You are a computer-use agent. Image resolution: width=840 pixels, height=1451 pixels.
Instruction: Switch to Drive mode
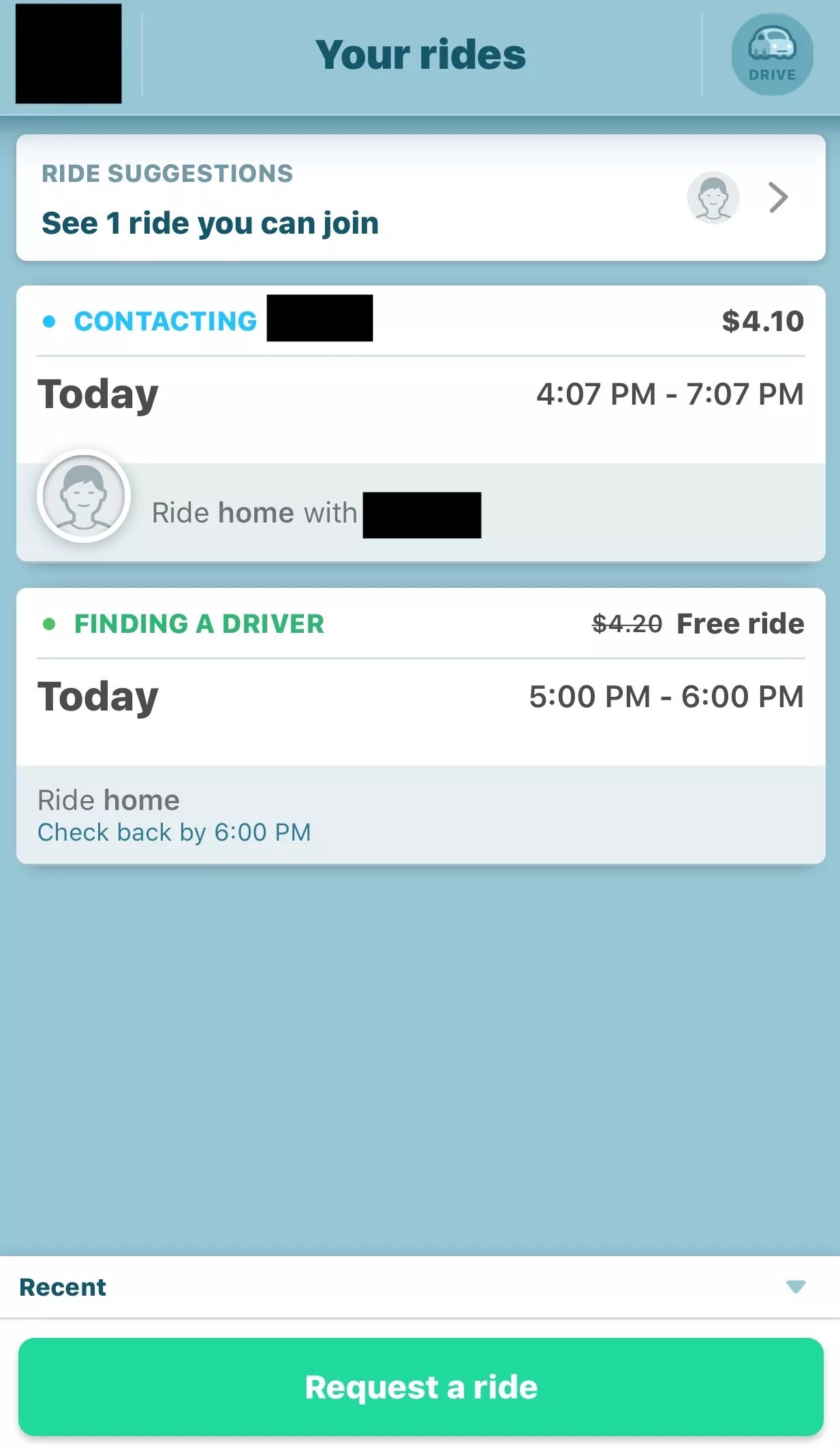tap(772, 54)
